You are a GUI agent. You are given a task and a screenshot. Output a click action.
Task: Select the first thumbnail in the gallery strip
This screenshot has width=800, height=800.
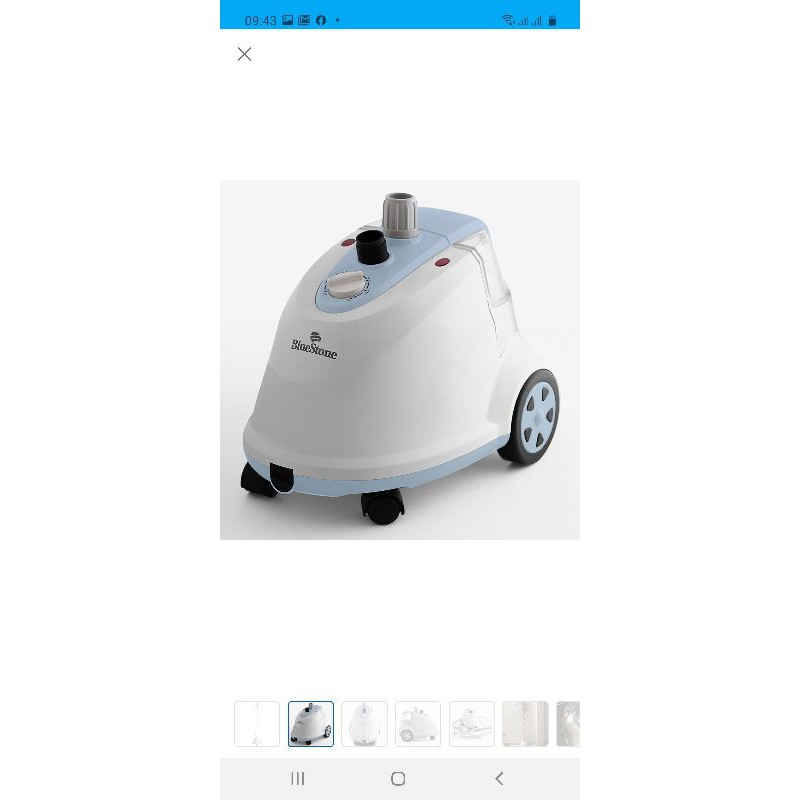[257, 723]
